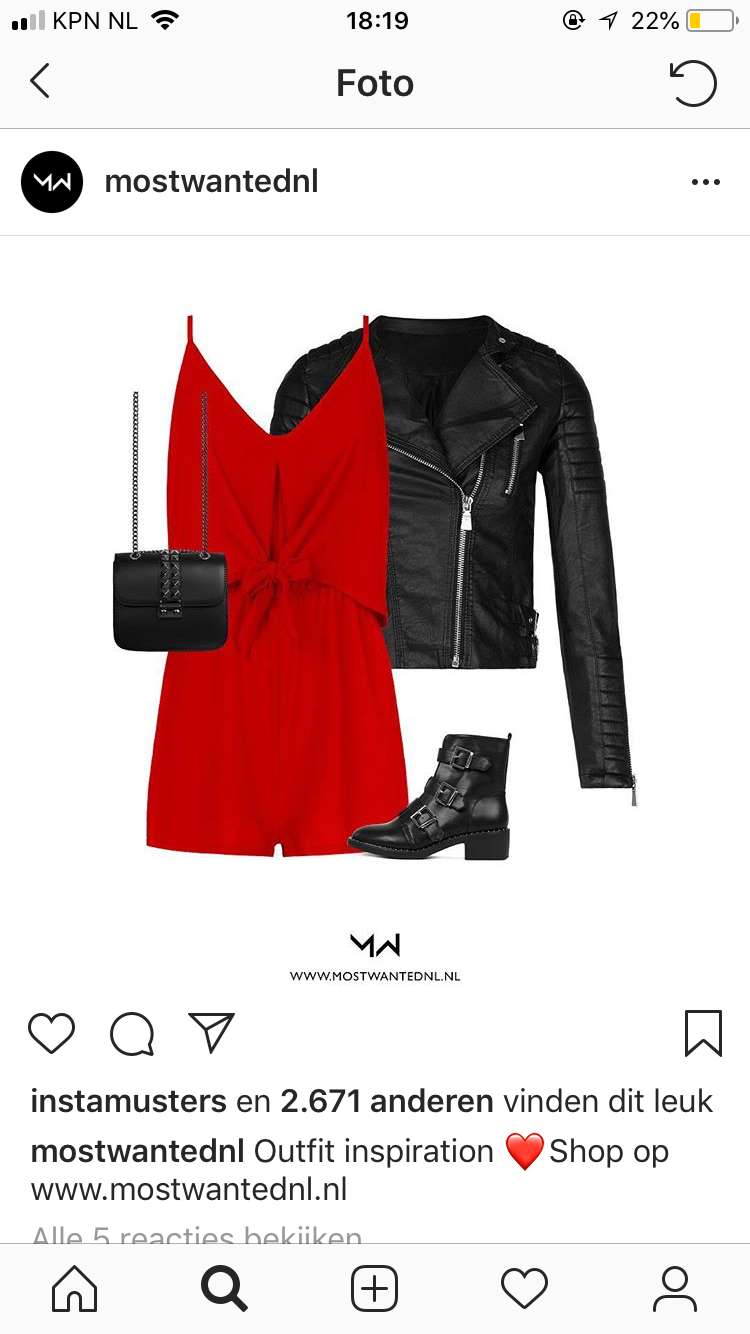View the 2.671 anderen who liked this
750x1334 pixels.
(x=387, y=1102)
